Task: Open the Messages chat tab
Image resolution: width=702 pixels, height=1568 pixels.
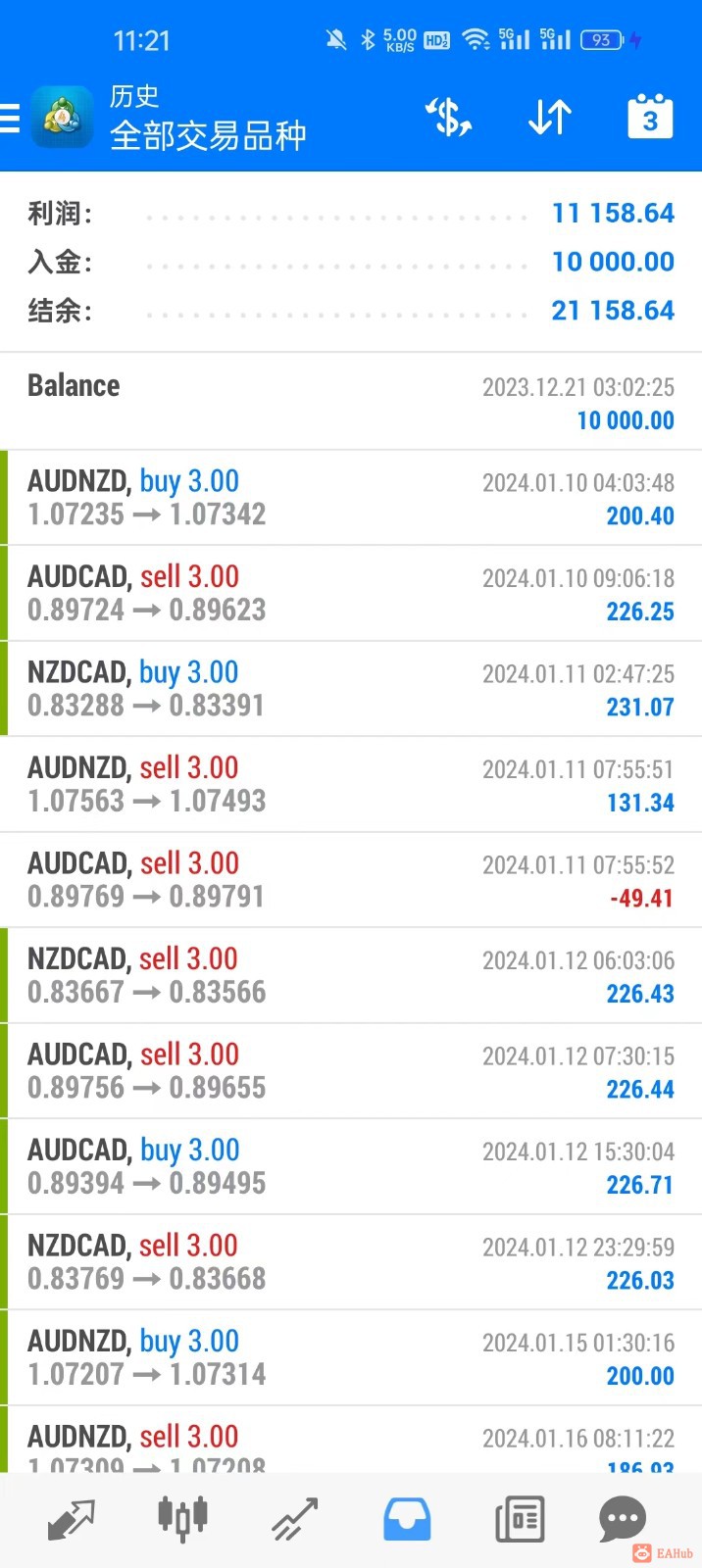Action: click(623, 1520)
